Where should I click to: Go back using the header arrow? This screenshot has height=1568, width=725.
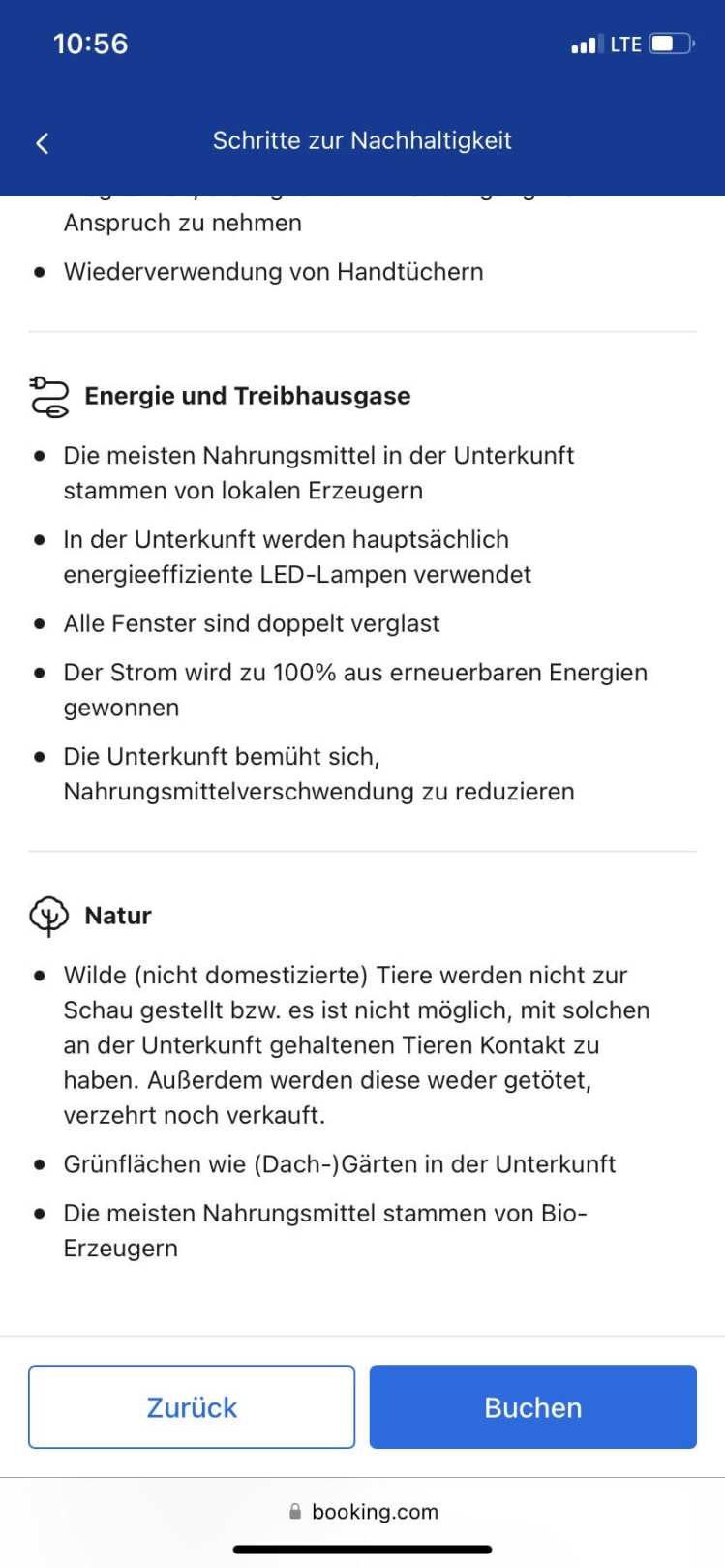coord(42,143)
